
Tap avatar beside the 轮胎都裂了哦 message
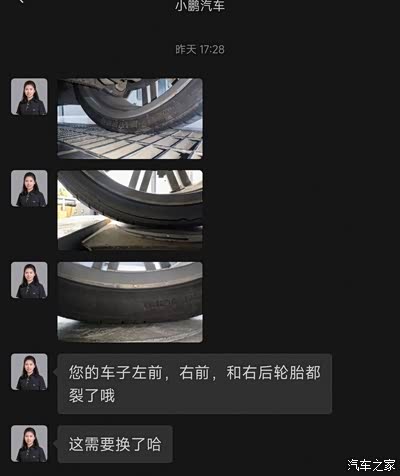coord(29,372)
